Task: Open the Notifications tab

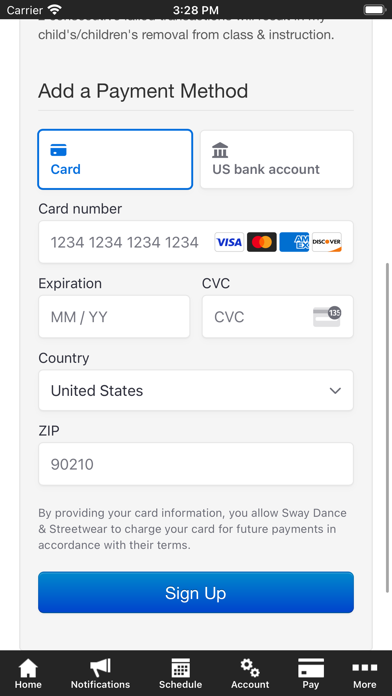Action: point(100,673)
